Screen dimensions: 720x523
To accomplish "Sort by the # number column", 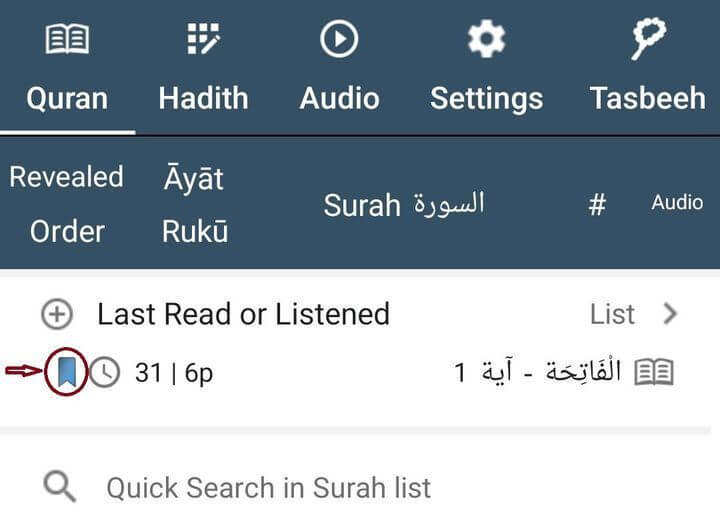I will coord(597,204).
